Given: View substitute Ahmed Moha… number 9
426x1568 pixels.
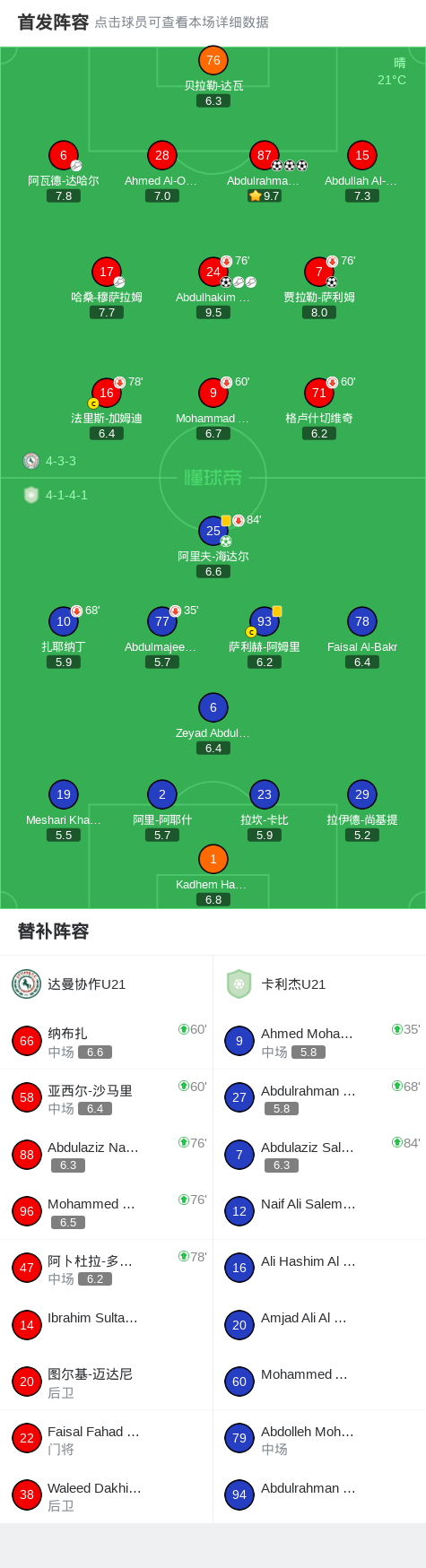Looking at the screenshot, I should click(319, 1041).
